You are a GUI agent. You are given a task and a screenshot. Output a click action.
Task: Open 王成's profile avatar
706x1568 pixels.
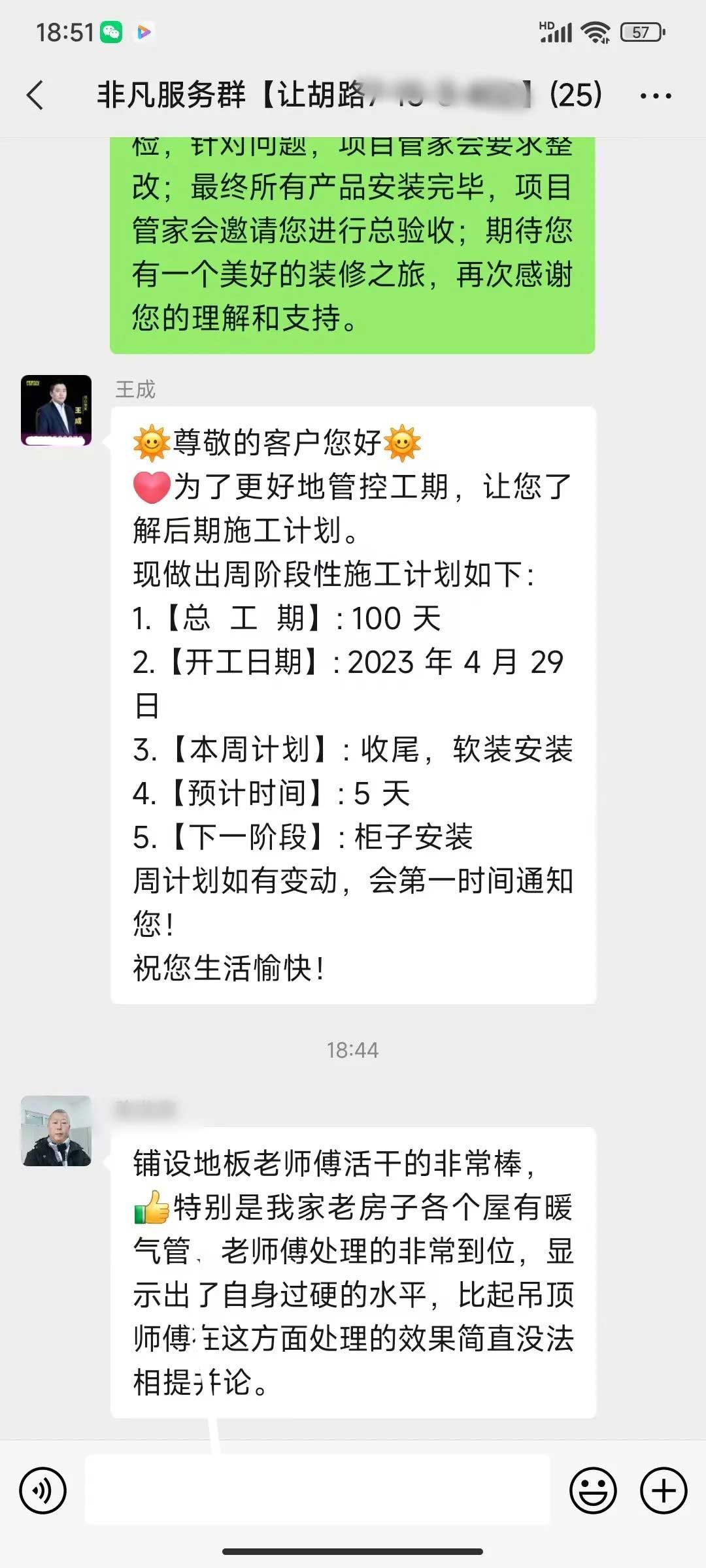click(56, 410)
